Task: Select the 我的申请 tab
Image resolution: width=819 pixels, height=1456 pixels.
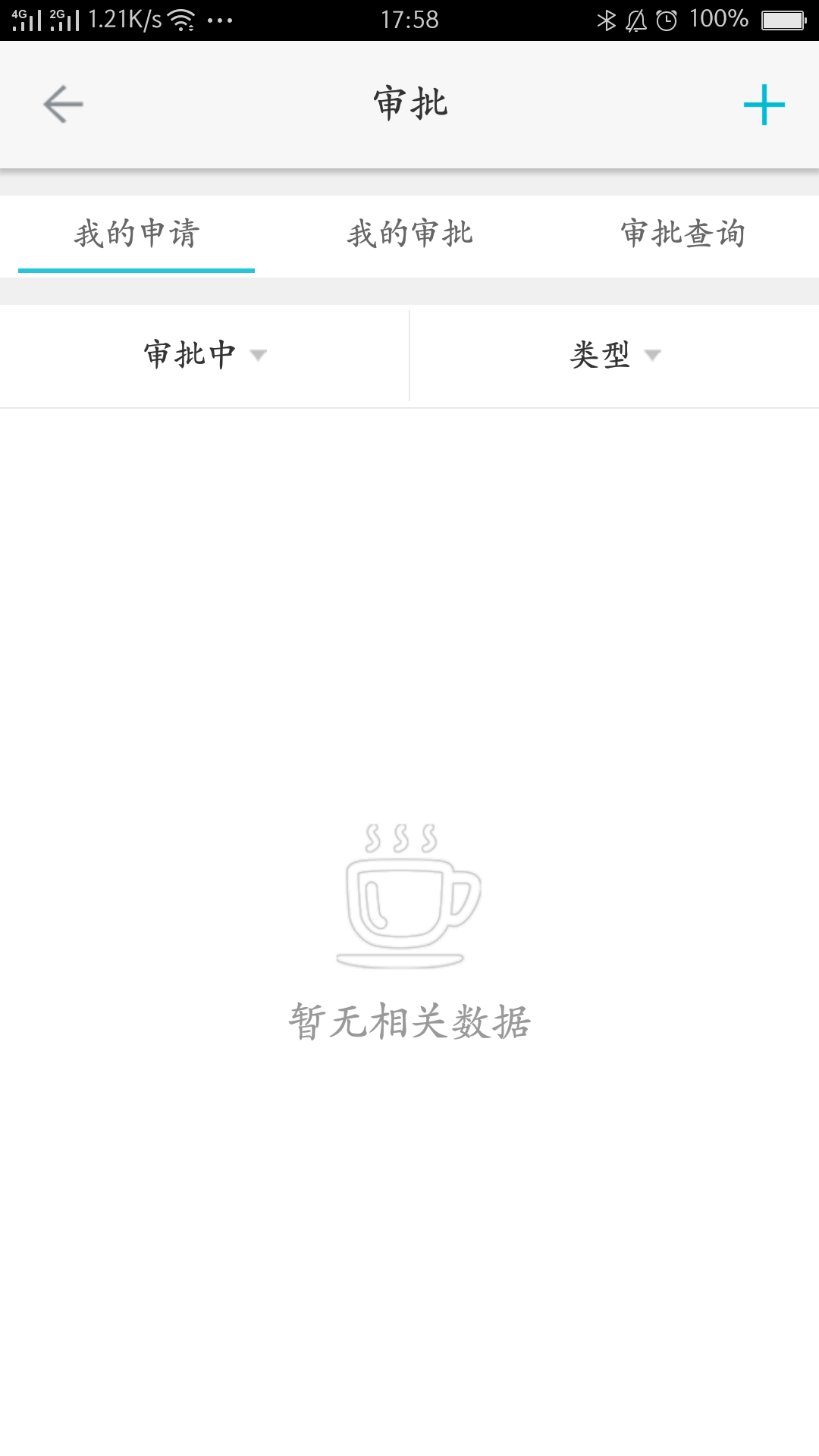Action: pos(136,235)
